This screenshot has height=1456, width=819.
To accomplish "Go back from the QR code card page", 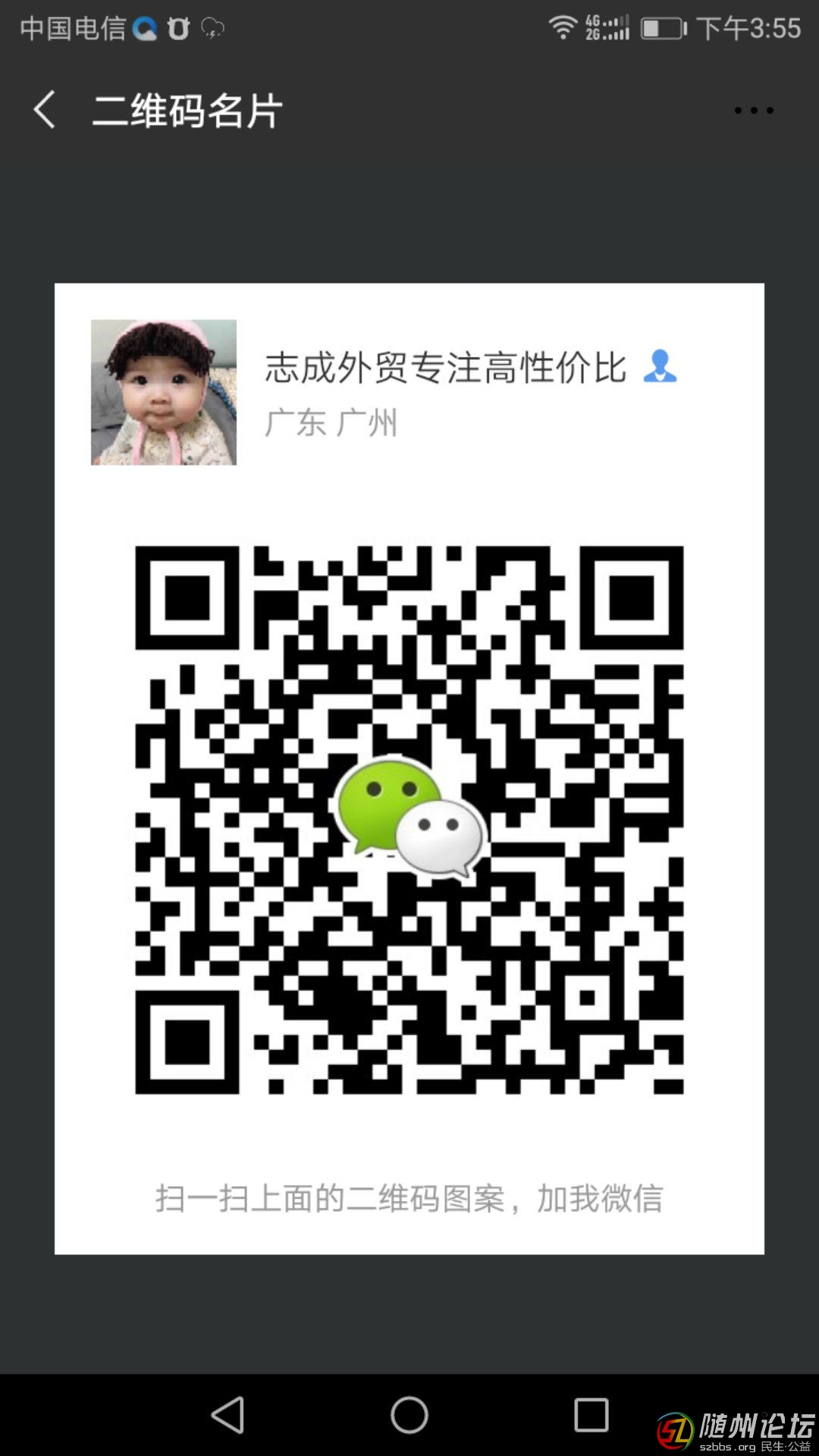I will click(44, 110).
